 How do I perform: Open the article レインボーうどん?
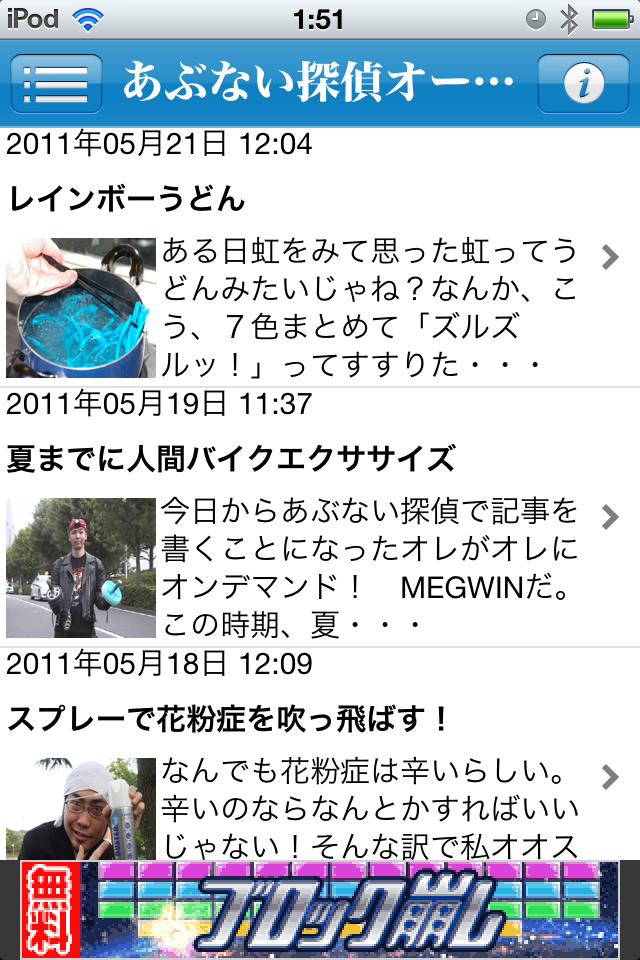click(x=320, y=258)
